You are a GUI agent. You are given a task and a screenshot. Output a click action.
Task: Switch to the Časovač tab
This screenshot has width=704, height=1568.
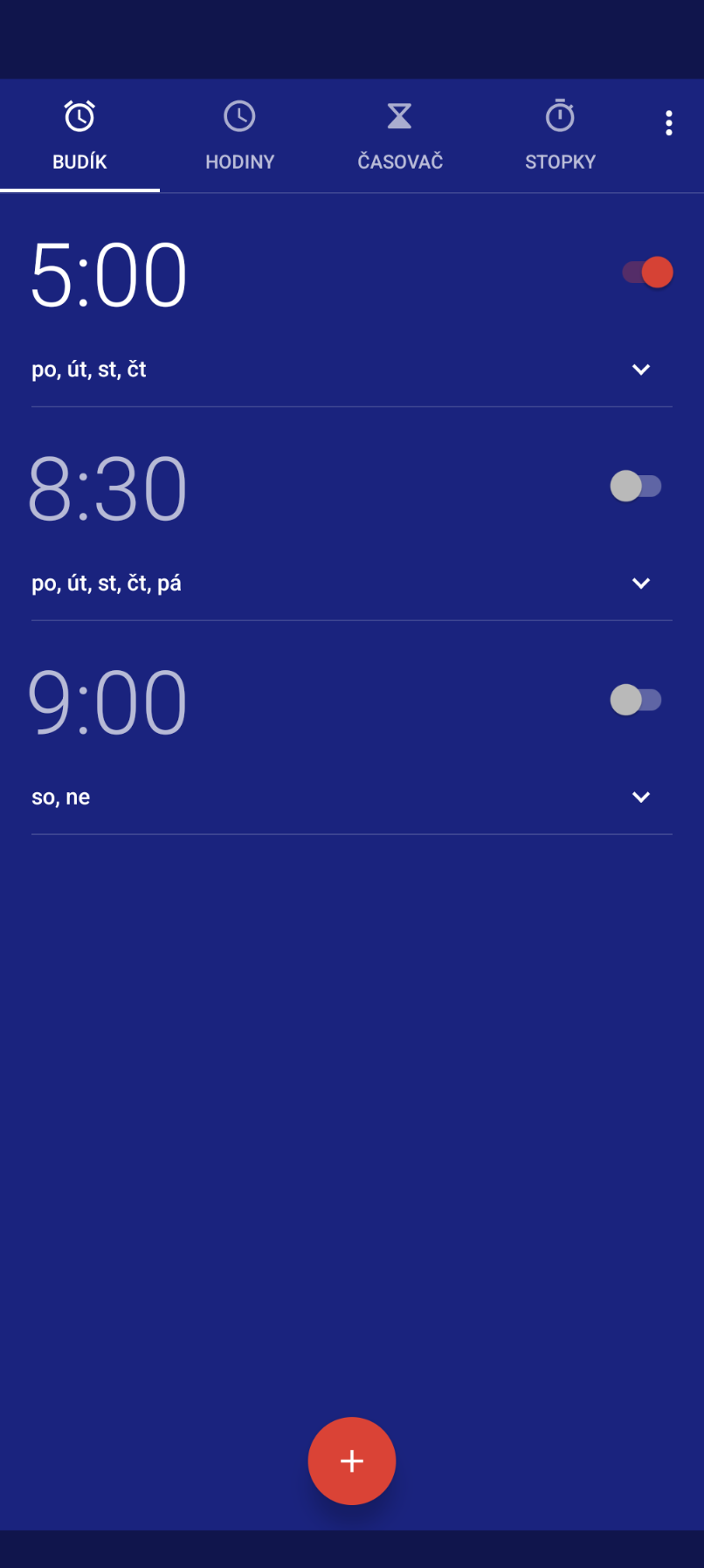pyautogui.click(x=400, y=136)
